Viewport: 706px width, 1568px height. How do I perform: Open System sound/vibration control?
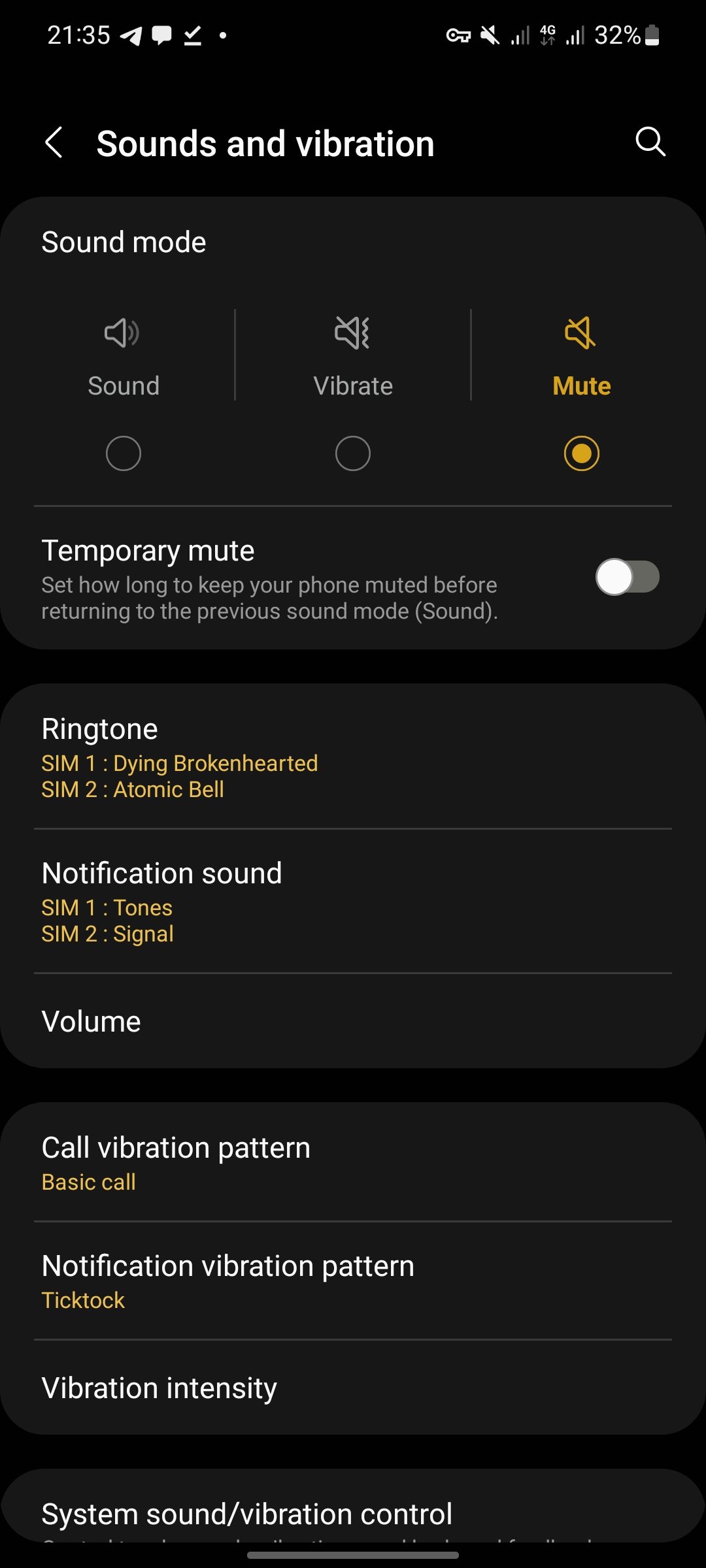353,1512
